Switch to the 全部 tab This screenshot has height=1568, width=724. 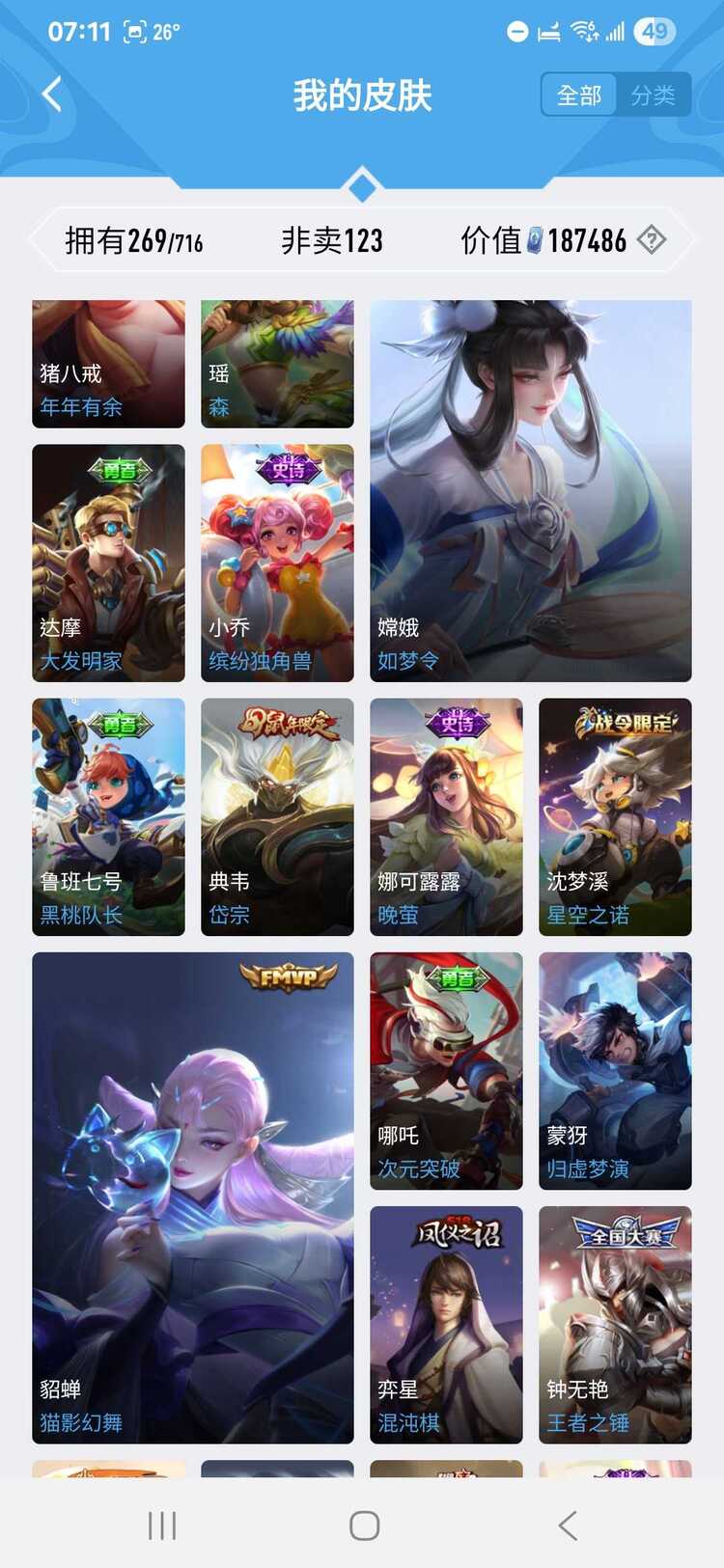579,95
